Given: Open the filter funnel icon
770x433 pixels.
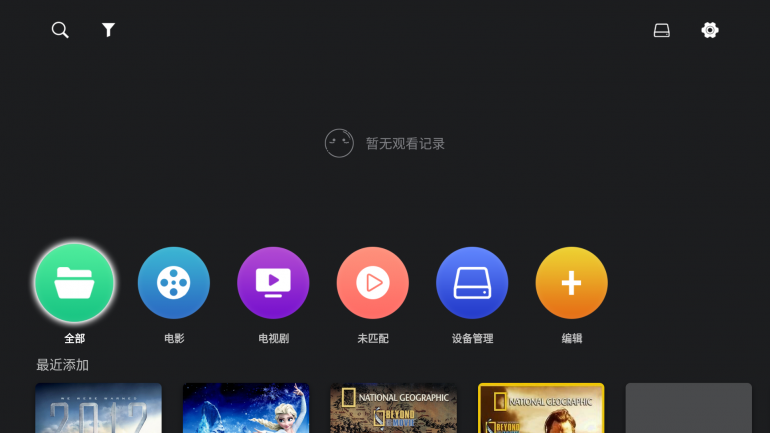Looking at the screenshot, I should tap(108, 30).
